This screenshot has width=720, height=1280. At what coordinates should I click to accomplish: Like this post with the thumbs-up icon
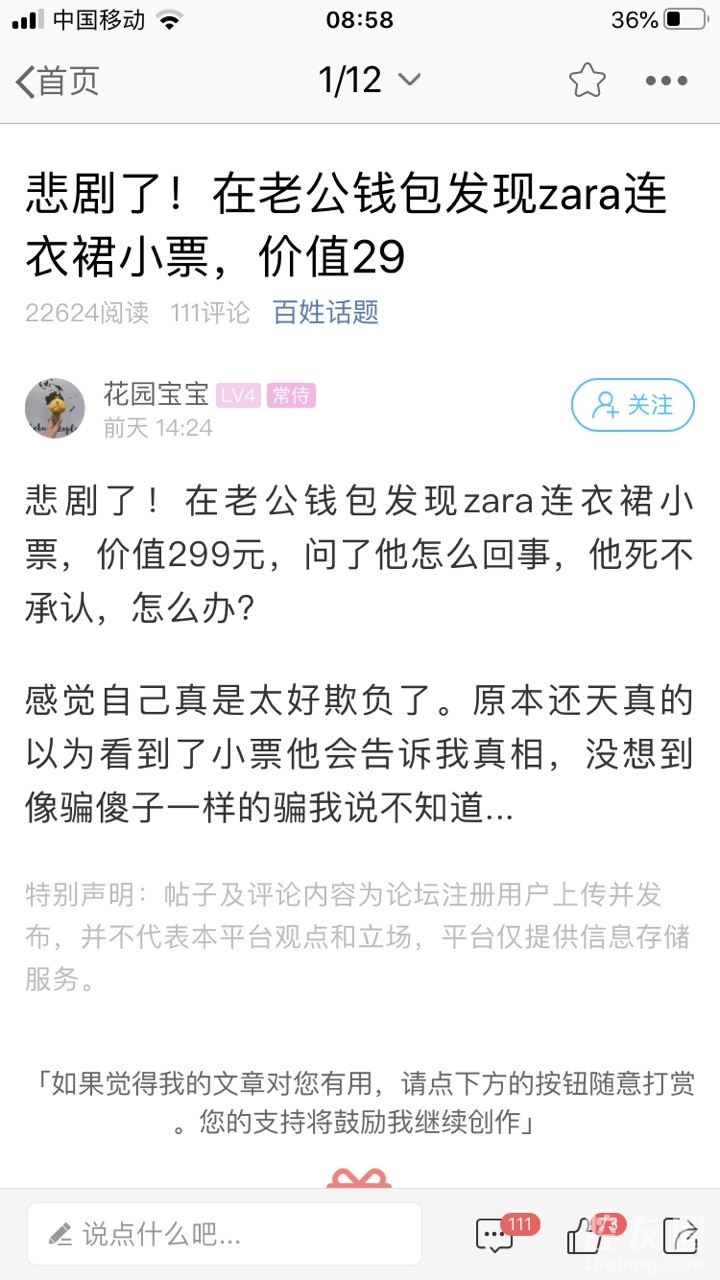pos(587,1236)
